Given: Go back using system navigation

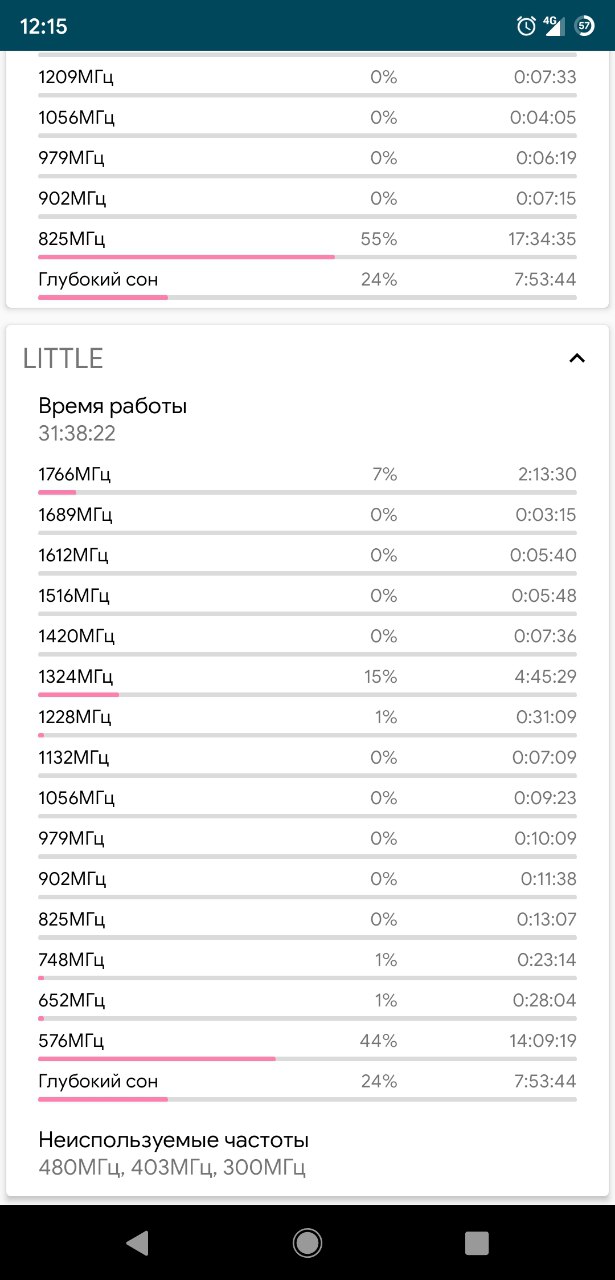Looking at the screenshot, I should click(x=137, y=1242).
